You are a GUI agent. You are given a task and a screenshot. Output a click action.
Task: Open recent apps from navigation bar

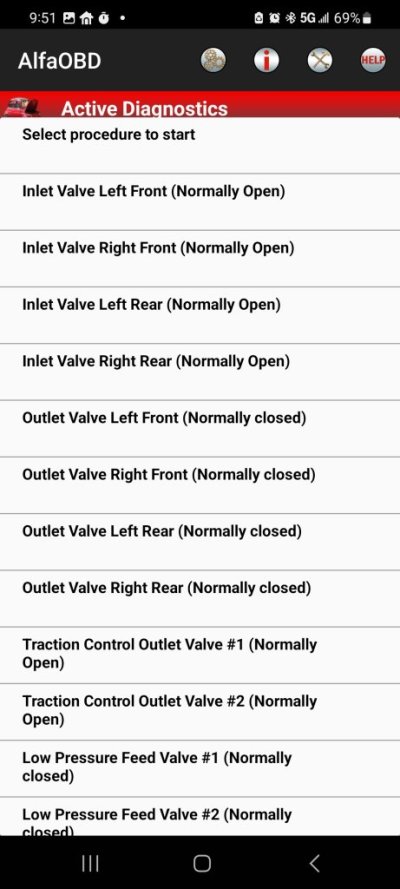coord(90,863)
